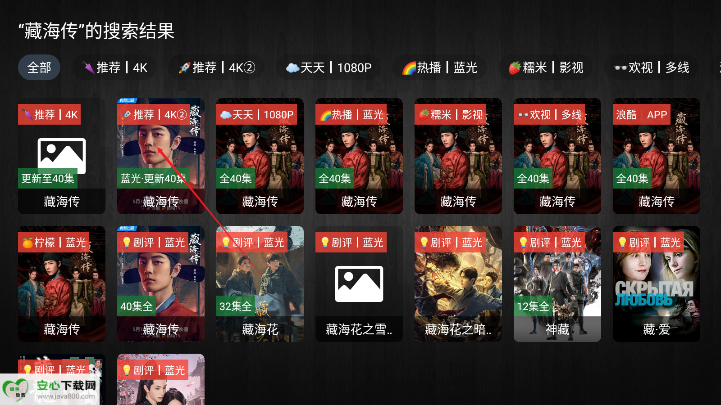Select the 全部 filter chip
This screenshot has width=721, height=405.
(39, 68)
